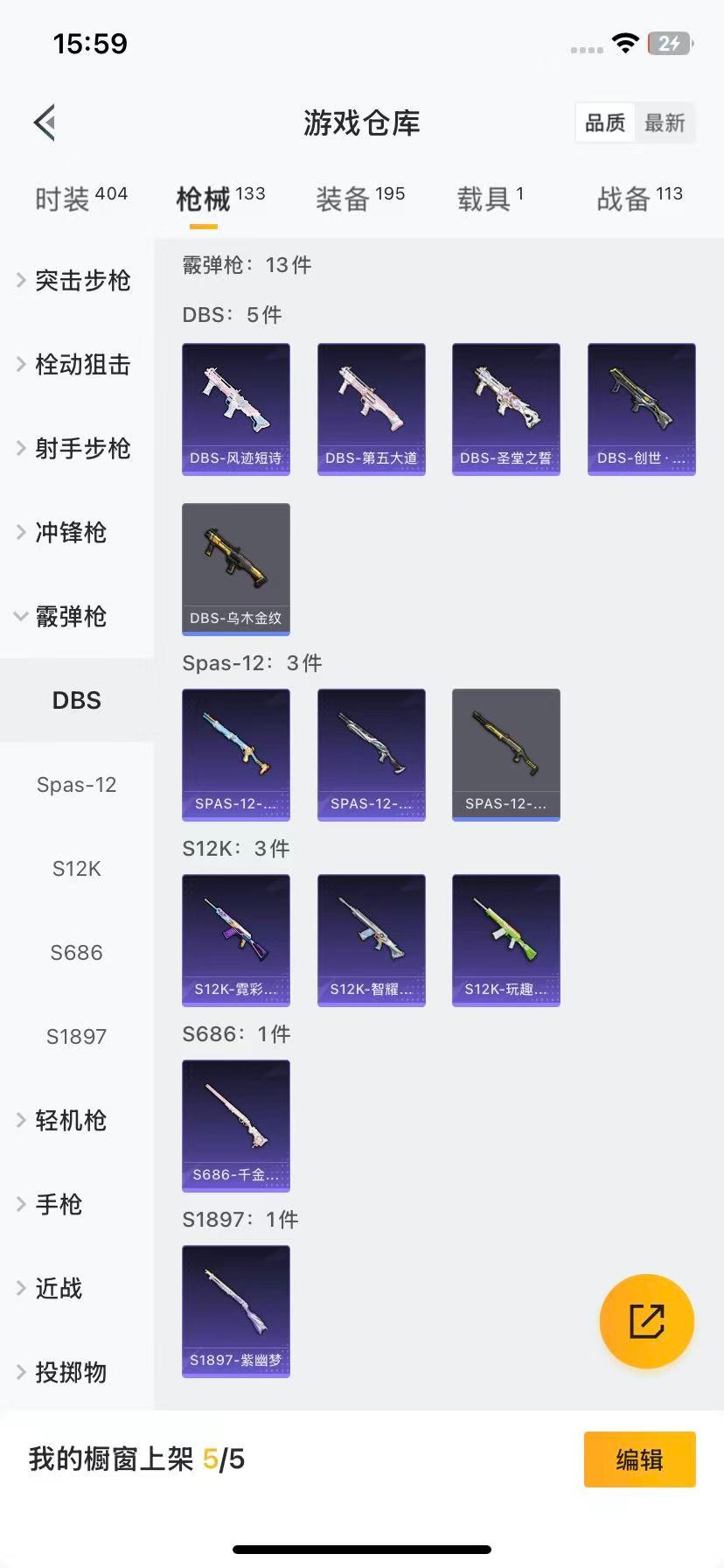This screenshot has width=724, height=1568.
Task: Open the orange share floating button
Action: (646, 1320)
